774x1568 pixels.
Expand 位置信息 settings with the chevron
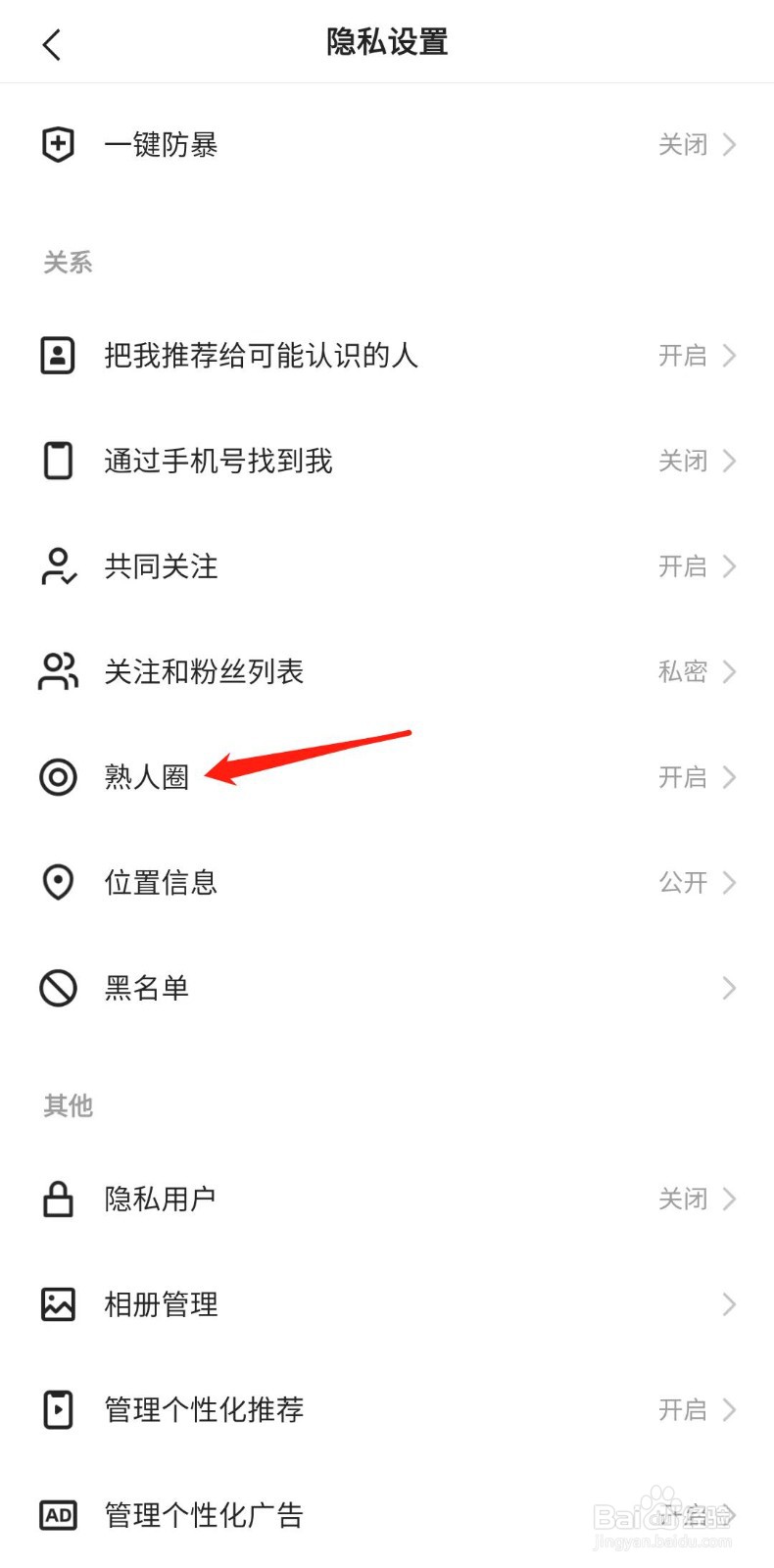[728, 882]
